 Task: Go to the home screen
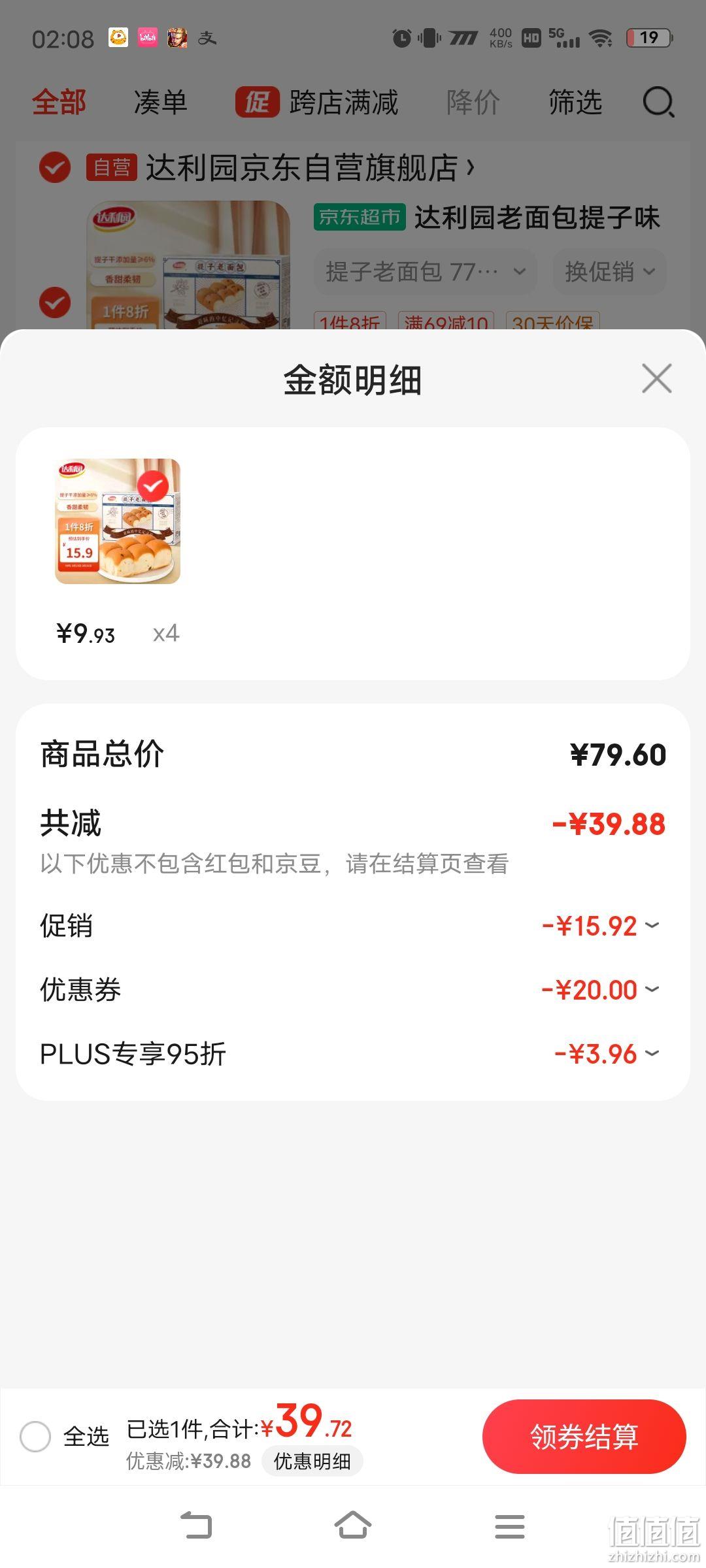point(353,1526)
